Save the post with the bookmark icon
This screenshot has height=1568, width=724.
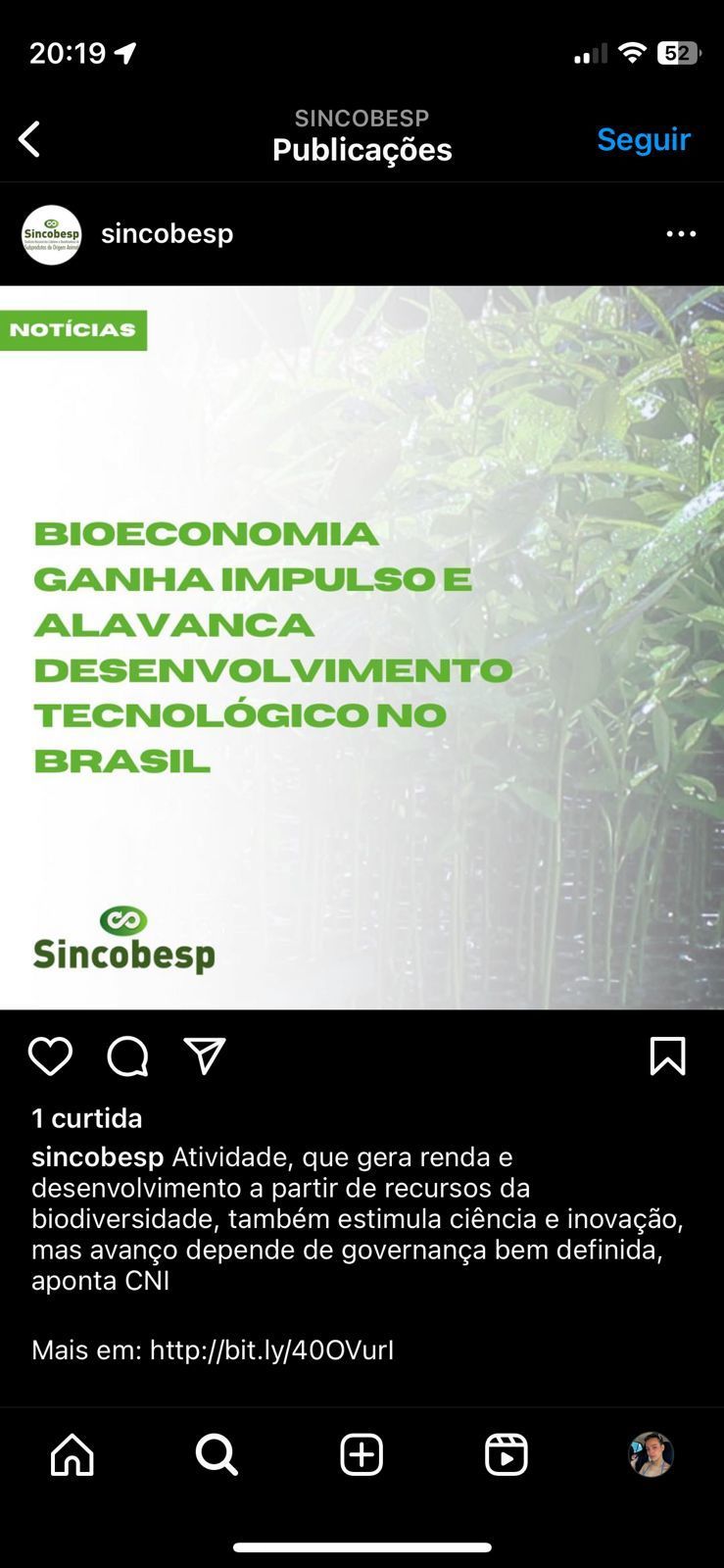click(667, 1056)
